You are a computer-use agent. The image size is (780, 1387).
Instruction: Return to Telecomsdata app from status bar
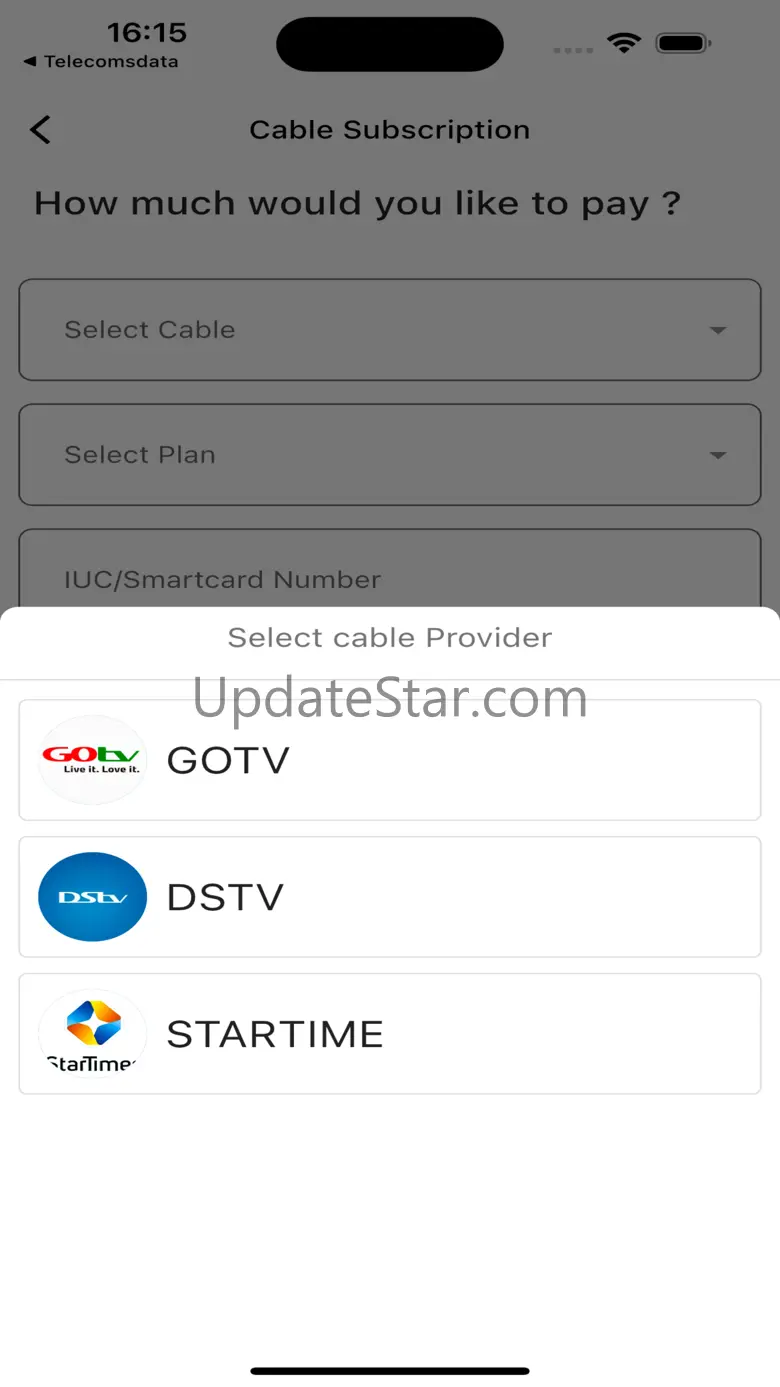(100, 62)
